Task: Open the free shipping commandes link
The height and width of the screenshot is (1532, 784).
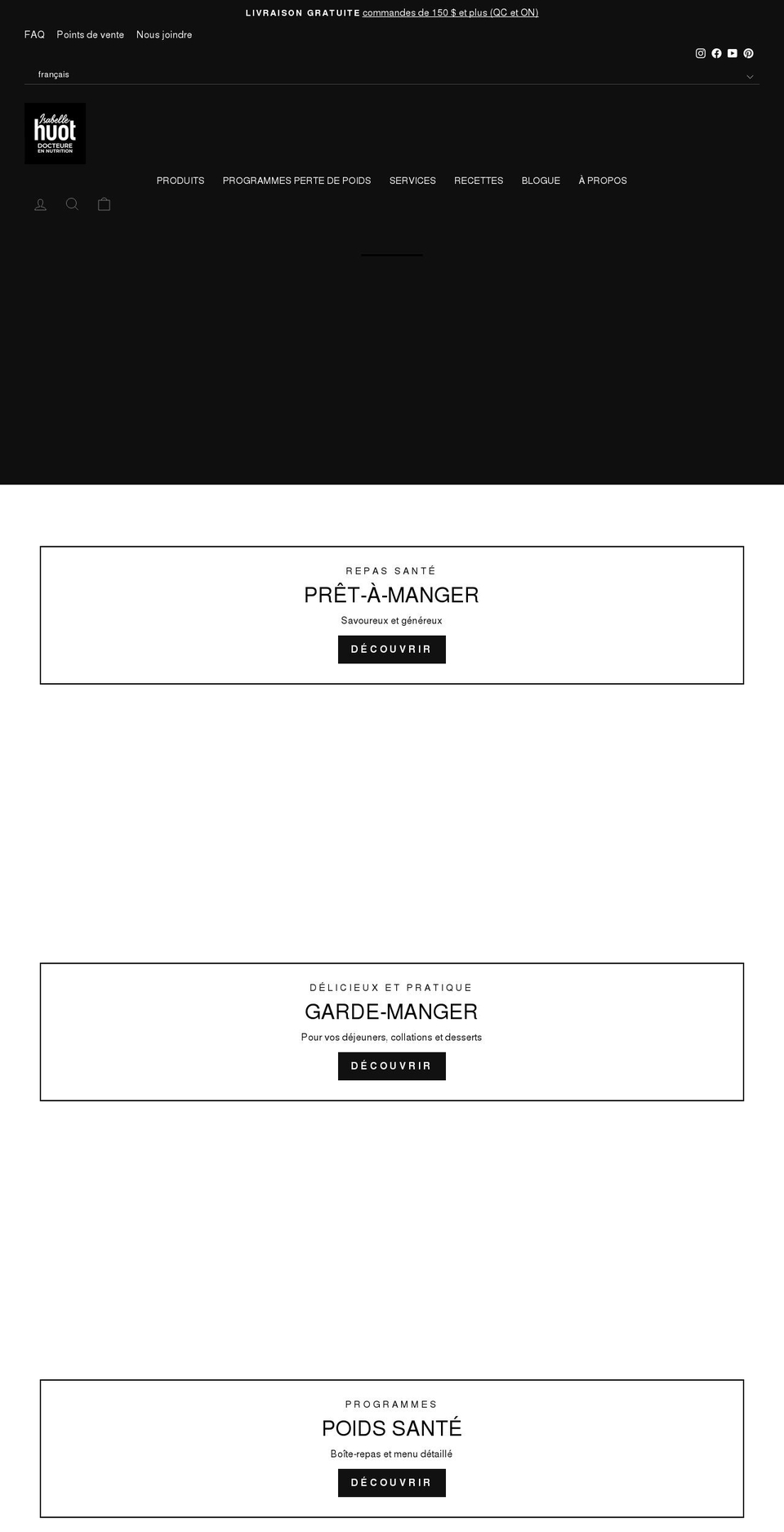Action: coord(450,13)
